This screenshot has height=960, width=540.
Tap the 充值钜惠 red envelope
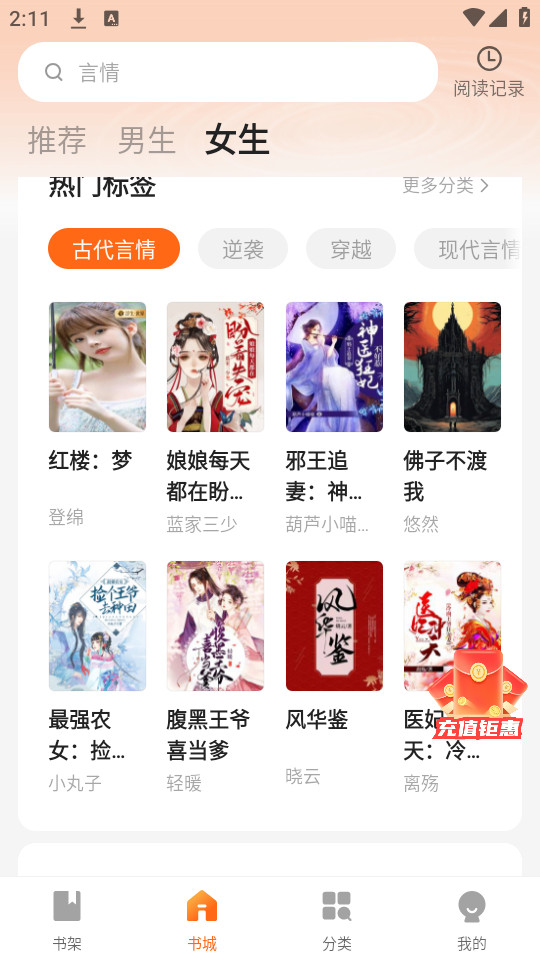478,697
